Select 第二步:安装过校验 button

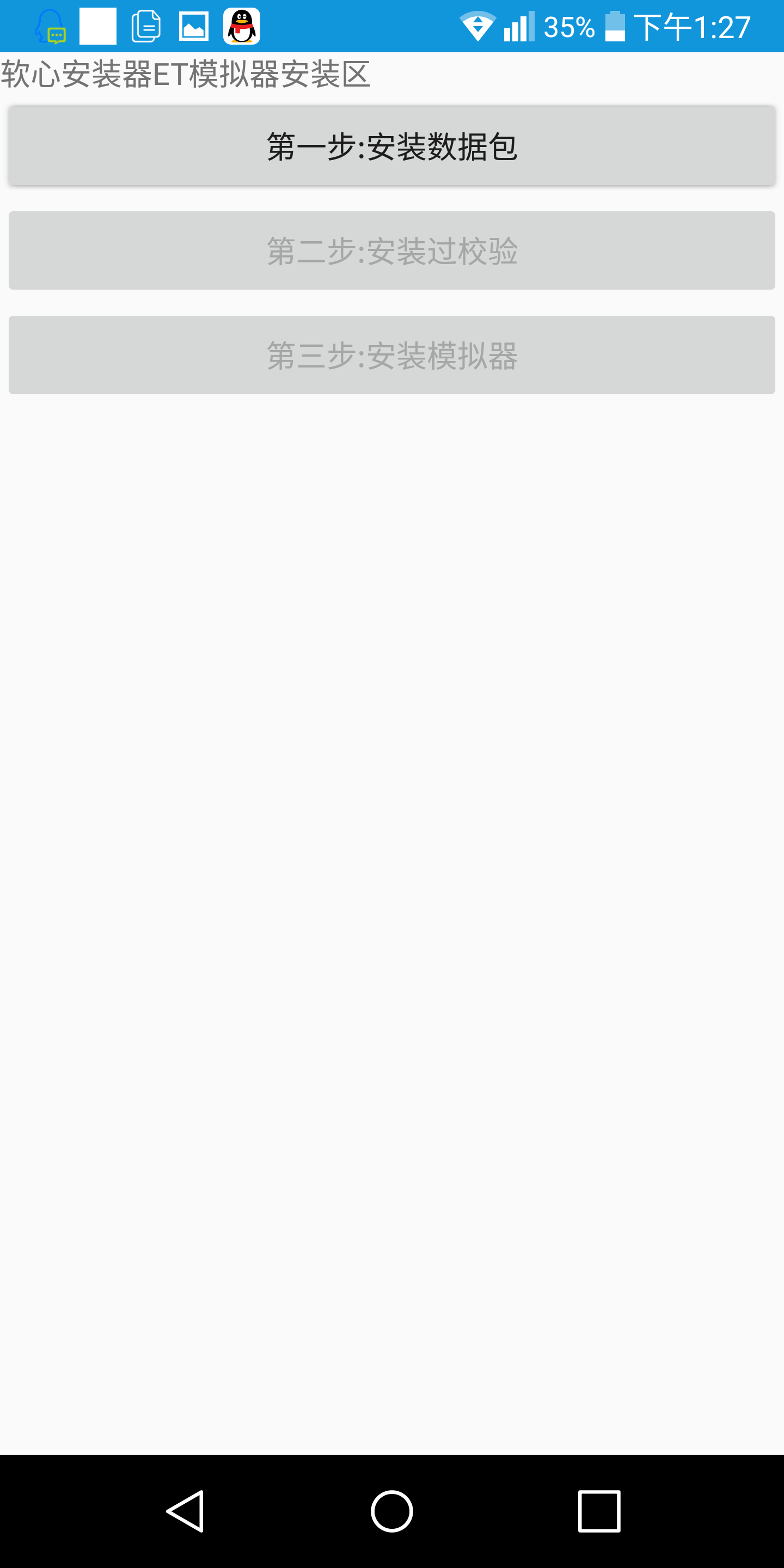[391, 250]
